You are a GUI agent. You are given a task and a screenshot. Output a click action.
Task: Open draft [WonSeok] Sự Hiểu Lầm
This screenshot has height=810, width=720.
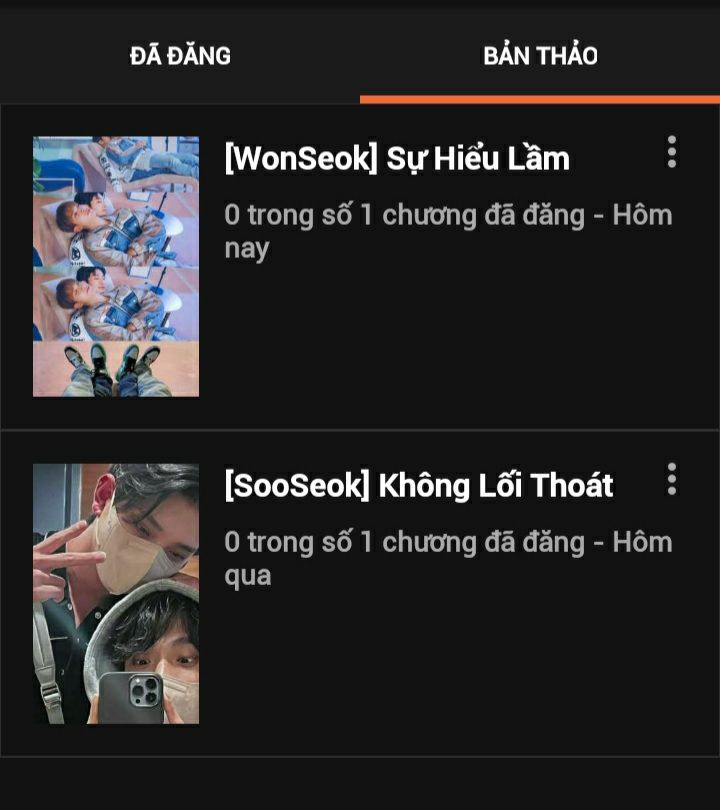(x=397, y=159)
